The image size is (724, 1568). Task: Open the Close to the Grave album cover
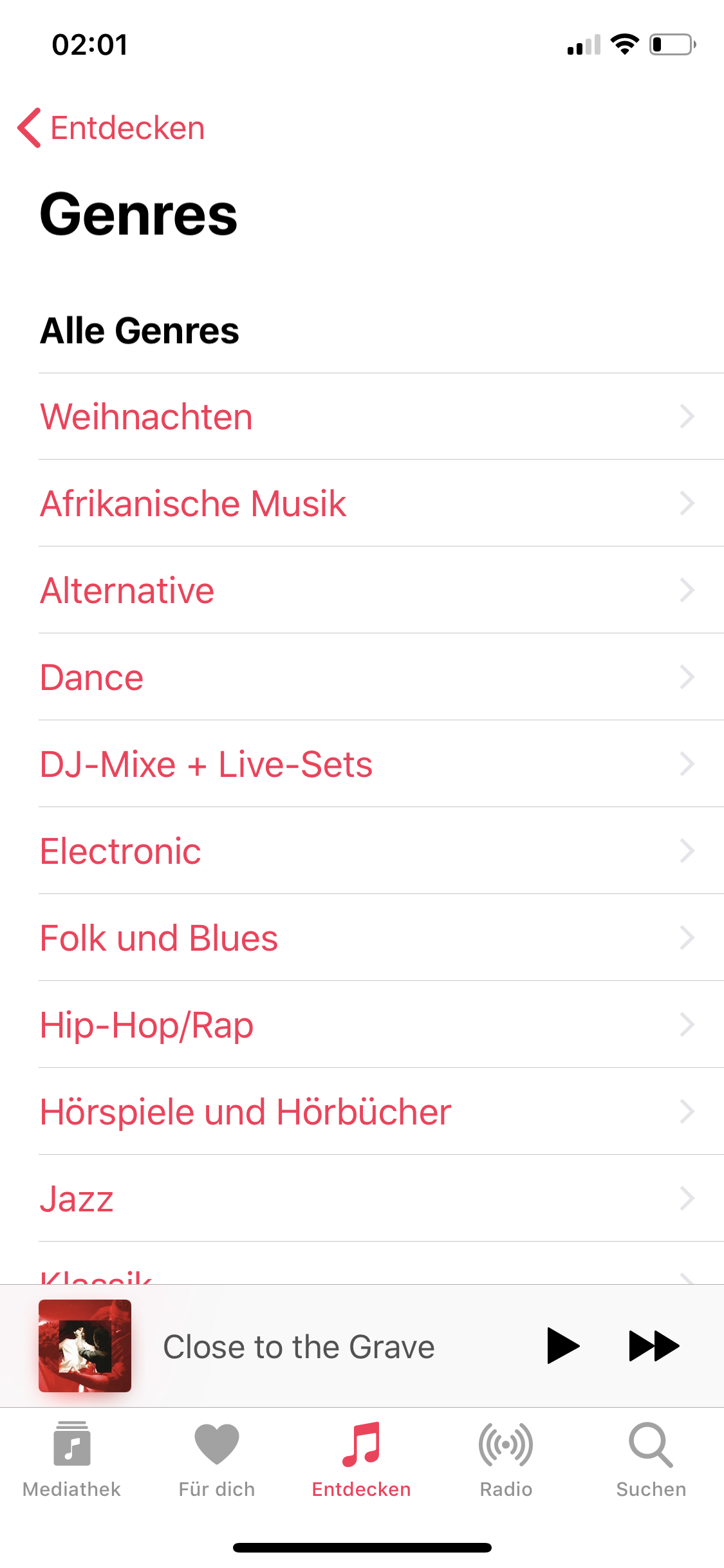(x=85, y=1345)
